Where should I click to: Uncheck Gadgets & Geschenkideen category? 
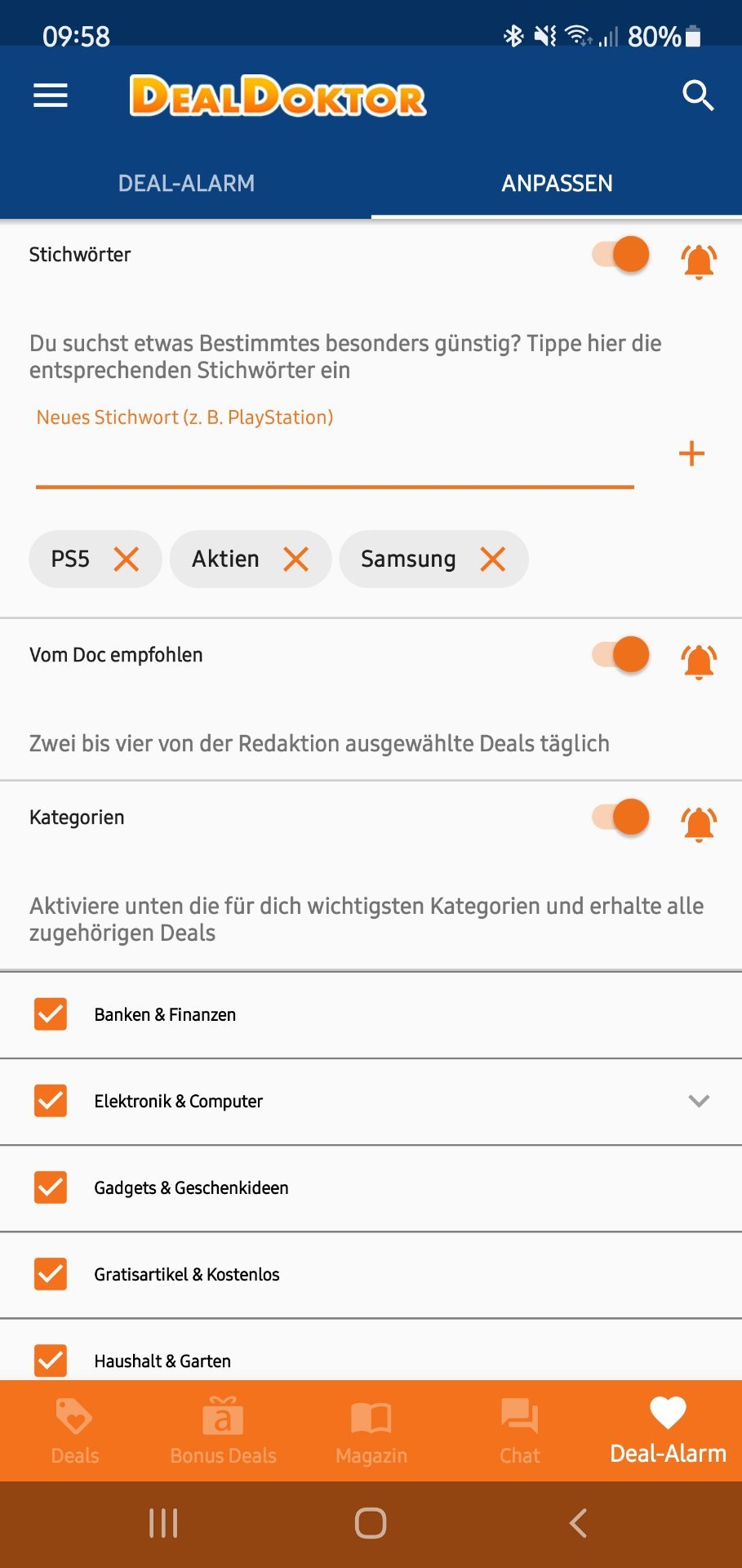tap(51, 1187)
